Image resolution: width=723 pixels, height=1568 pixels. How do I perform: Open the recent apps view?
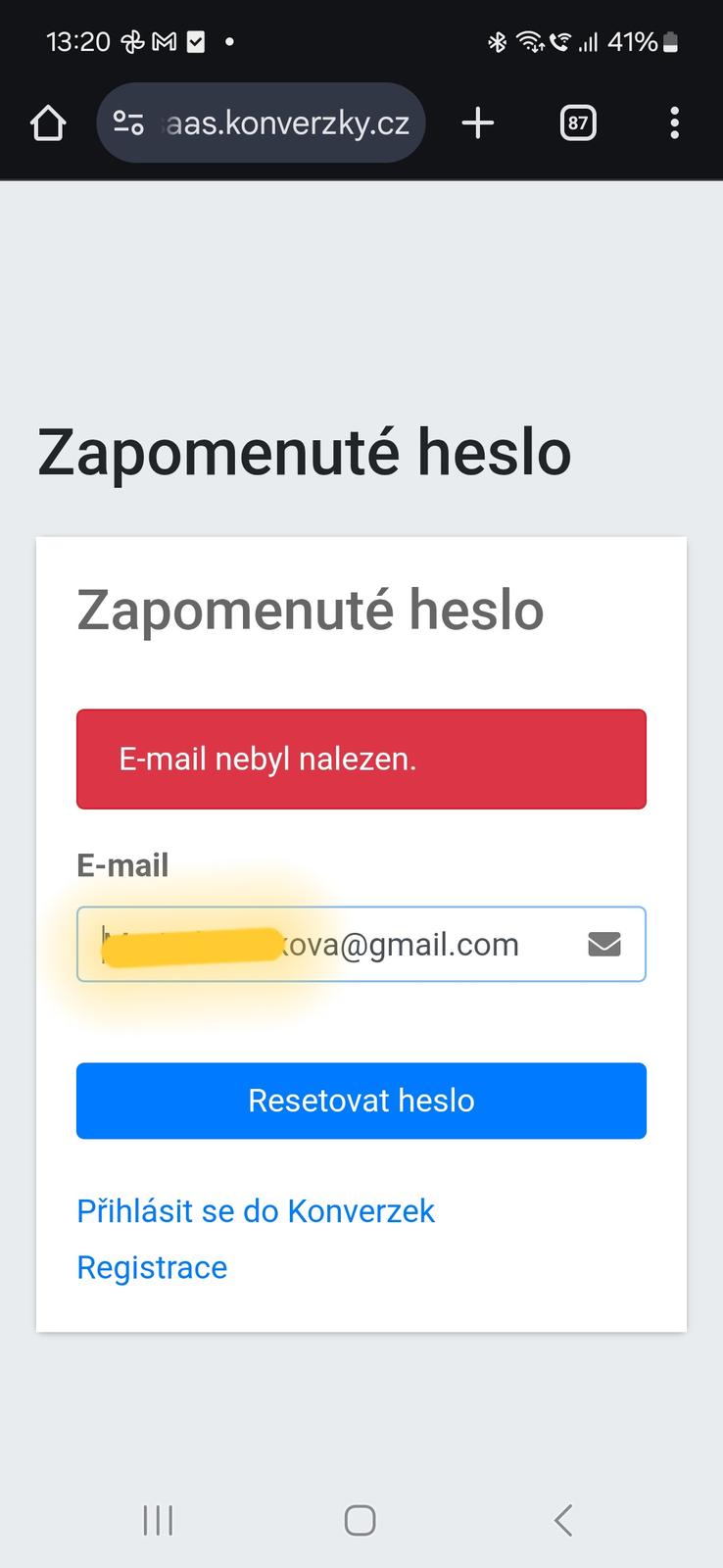[158, 1520]
